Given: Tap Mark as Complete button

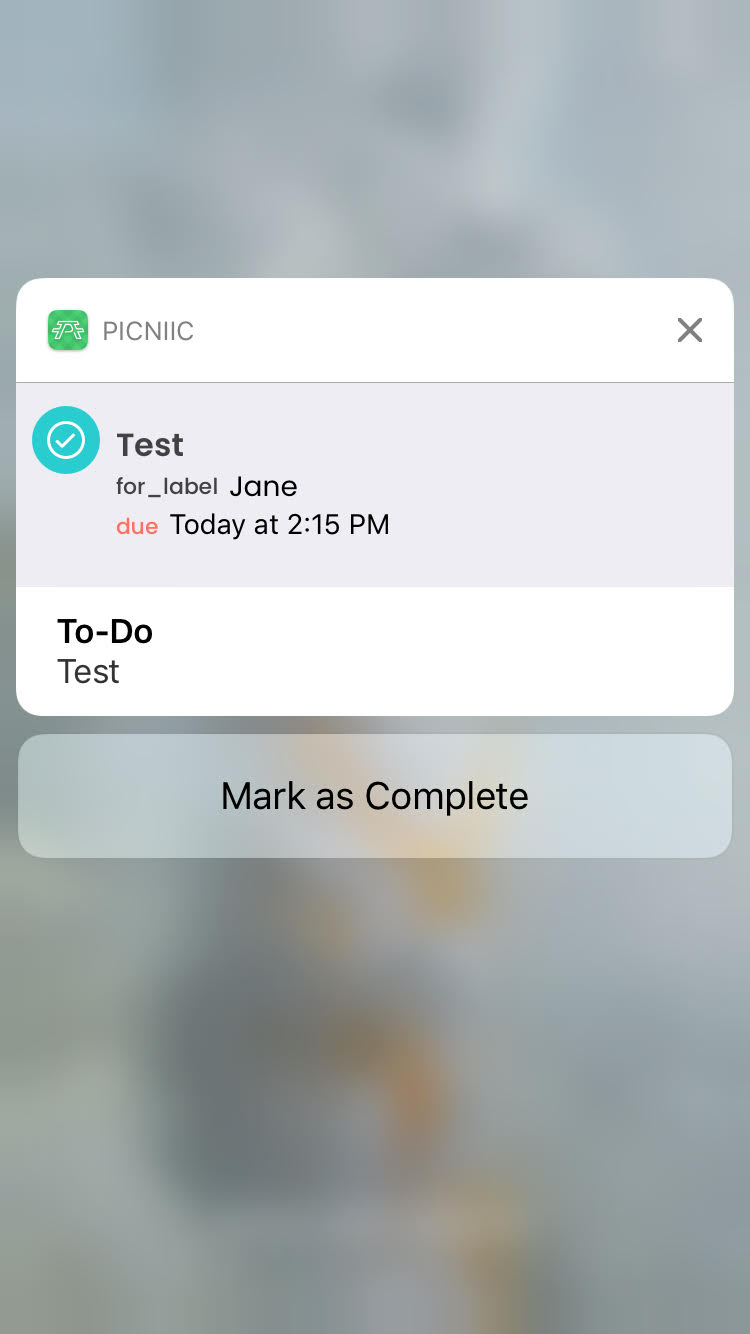Looking at the screenshot, I should pyautogui.click(x=375, y=796).
